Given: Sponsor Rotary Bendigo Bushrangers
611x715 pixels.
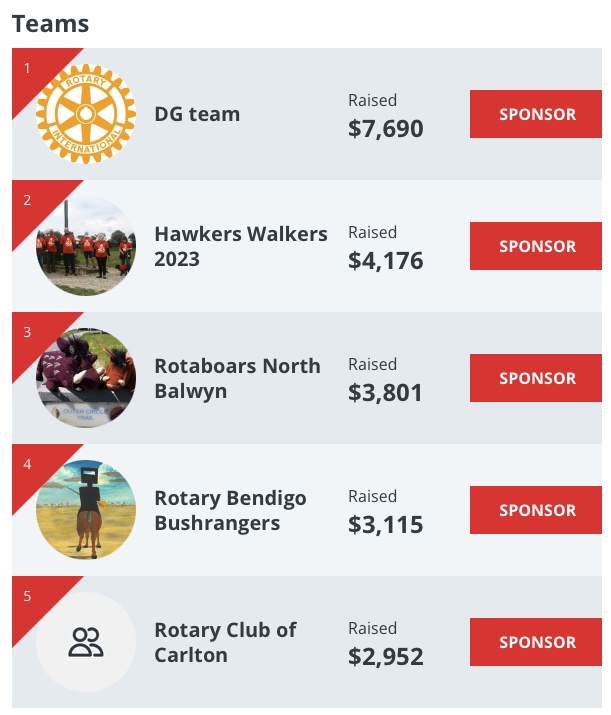Looking at the screenshot, I should pos(537,510).
